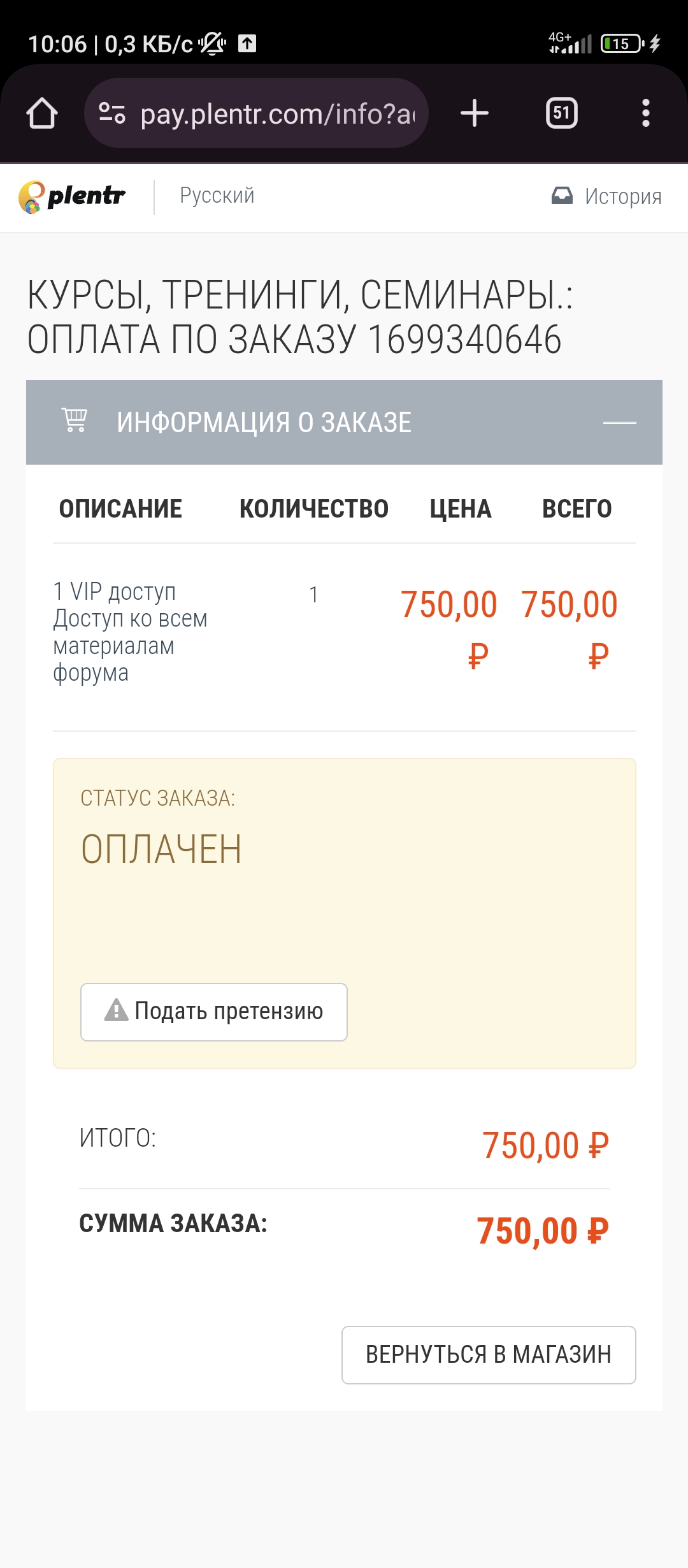Open the tab switcher showing 51 tabs
Screen dimensions: 688x1568
561,113
